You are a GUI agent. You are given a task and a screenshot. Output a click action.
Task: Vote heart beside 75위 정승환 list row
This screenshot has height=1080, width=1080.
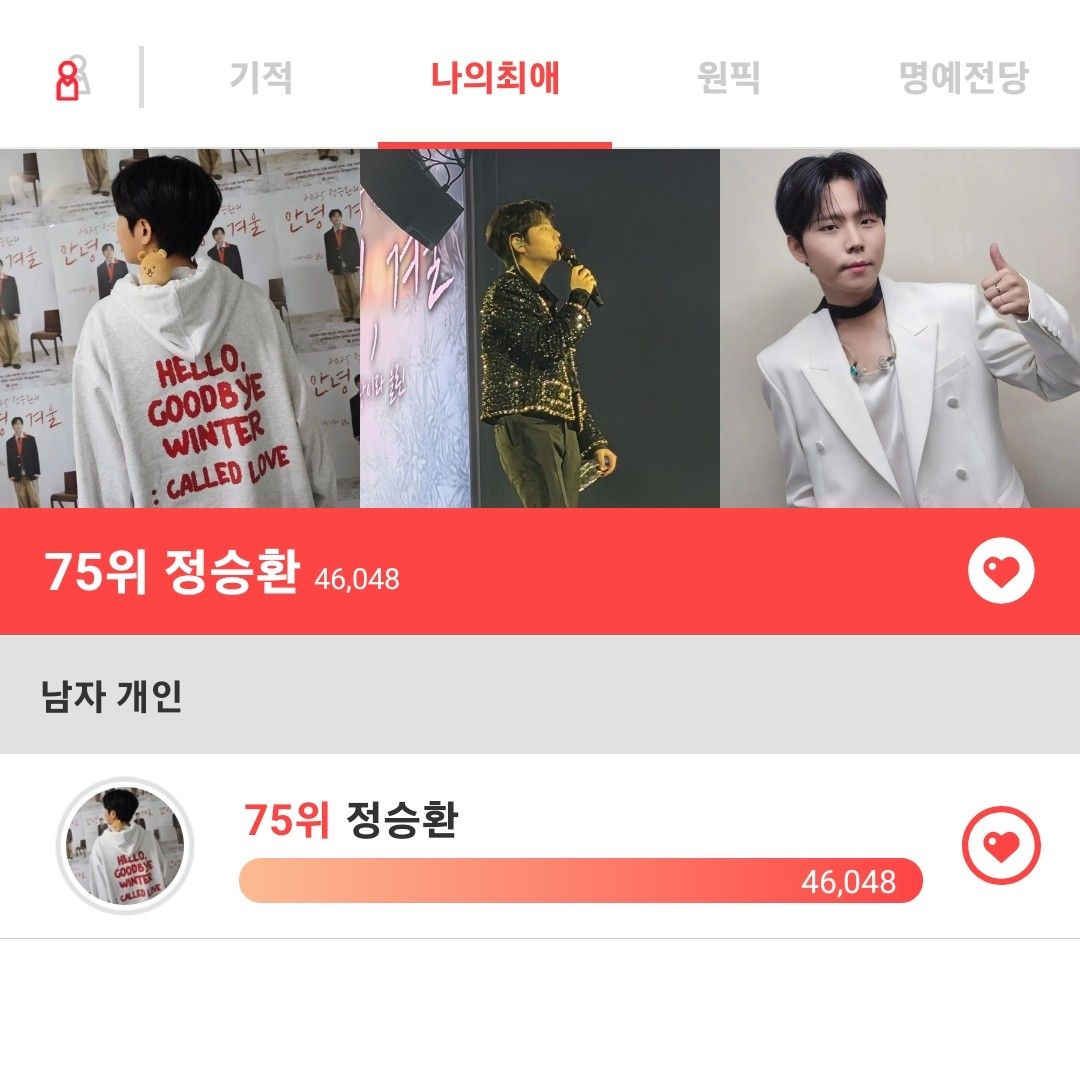pyautogui.click(x=1001, y=846)
